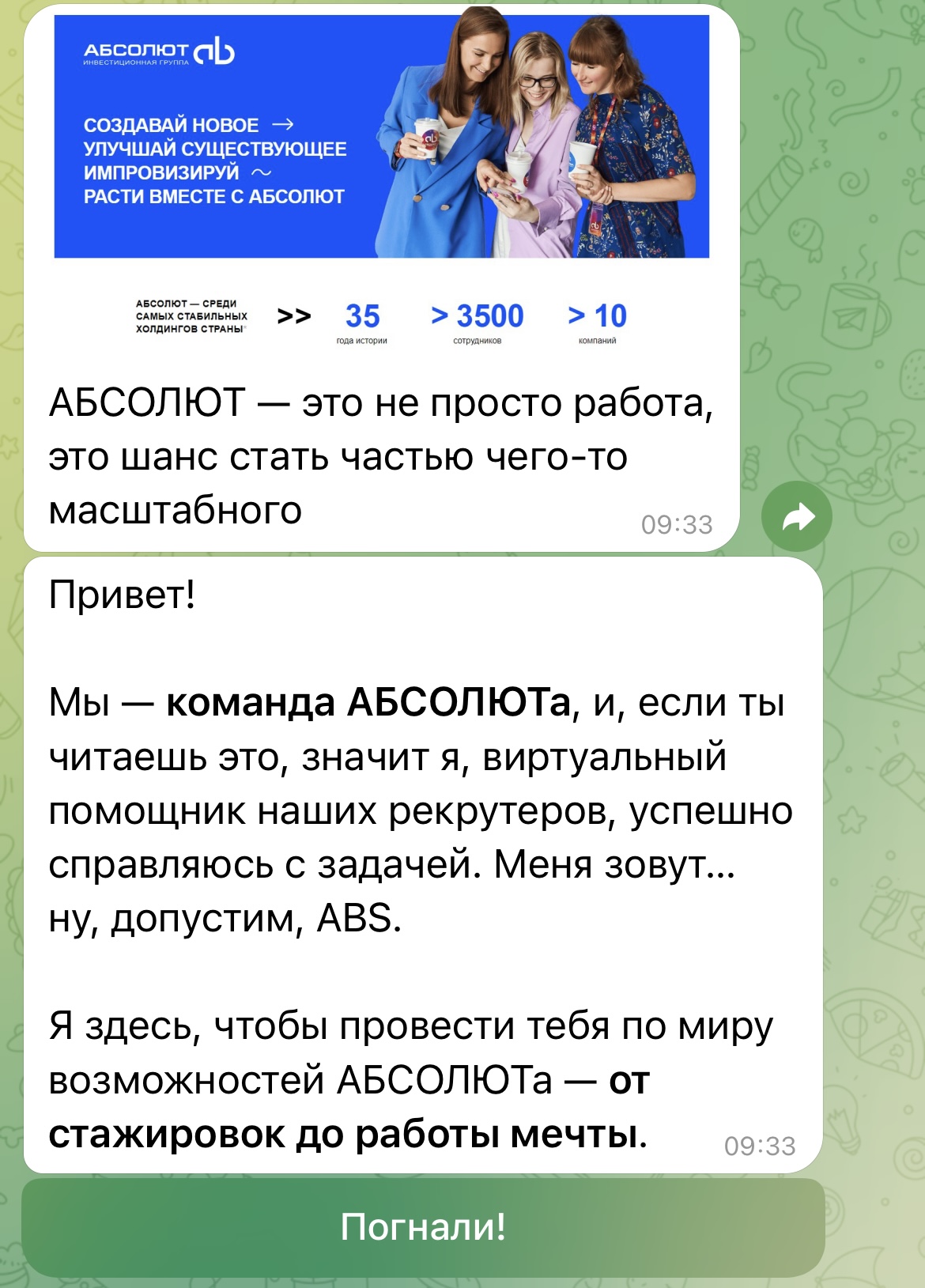Screen dimensions: 925x1288
Task: Open the АБСОЛЮТ banner image
Action: coord(381,182)
